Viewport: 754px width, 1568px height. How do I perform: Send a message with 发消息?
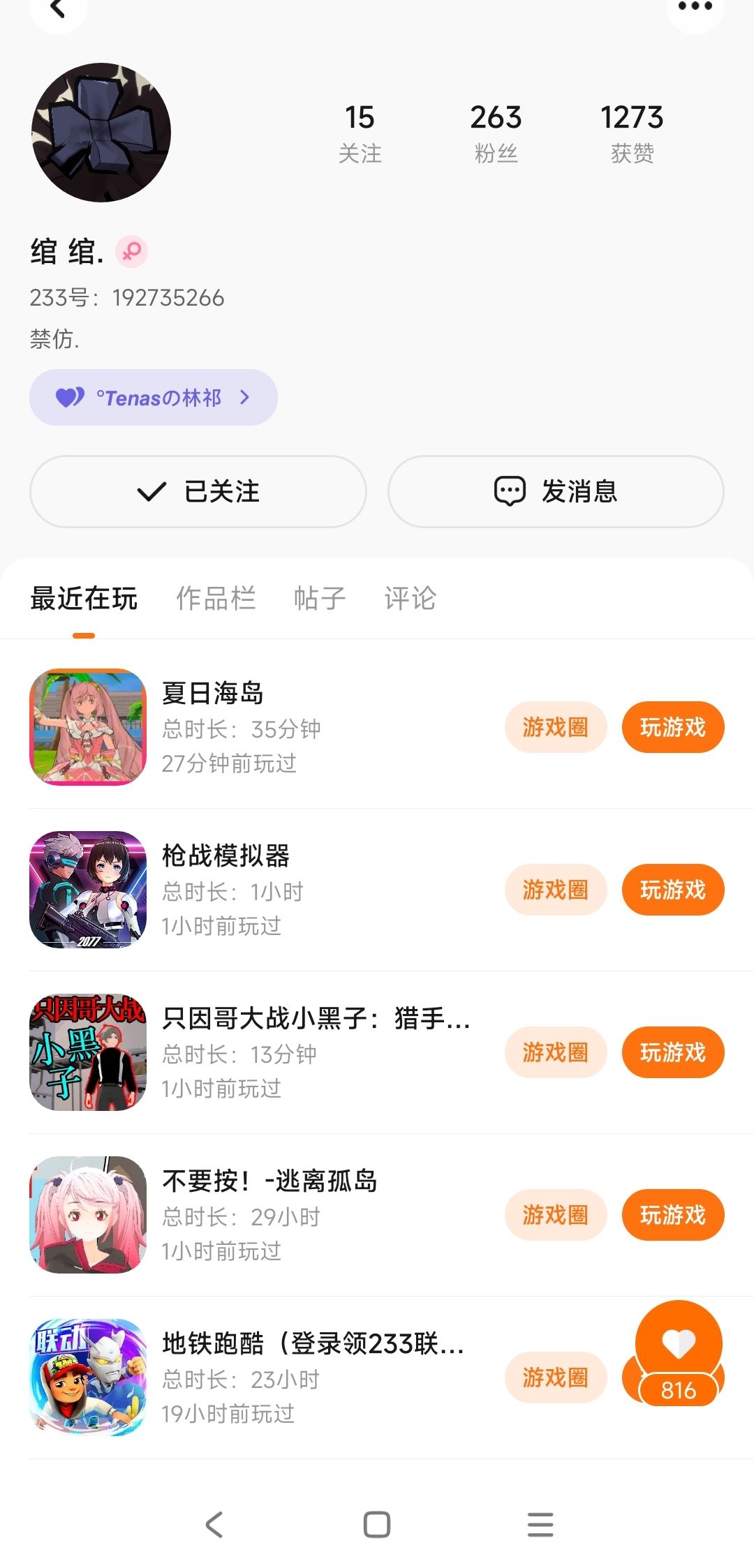[x=556, y=492]
